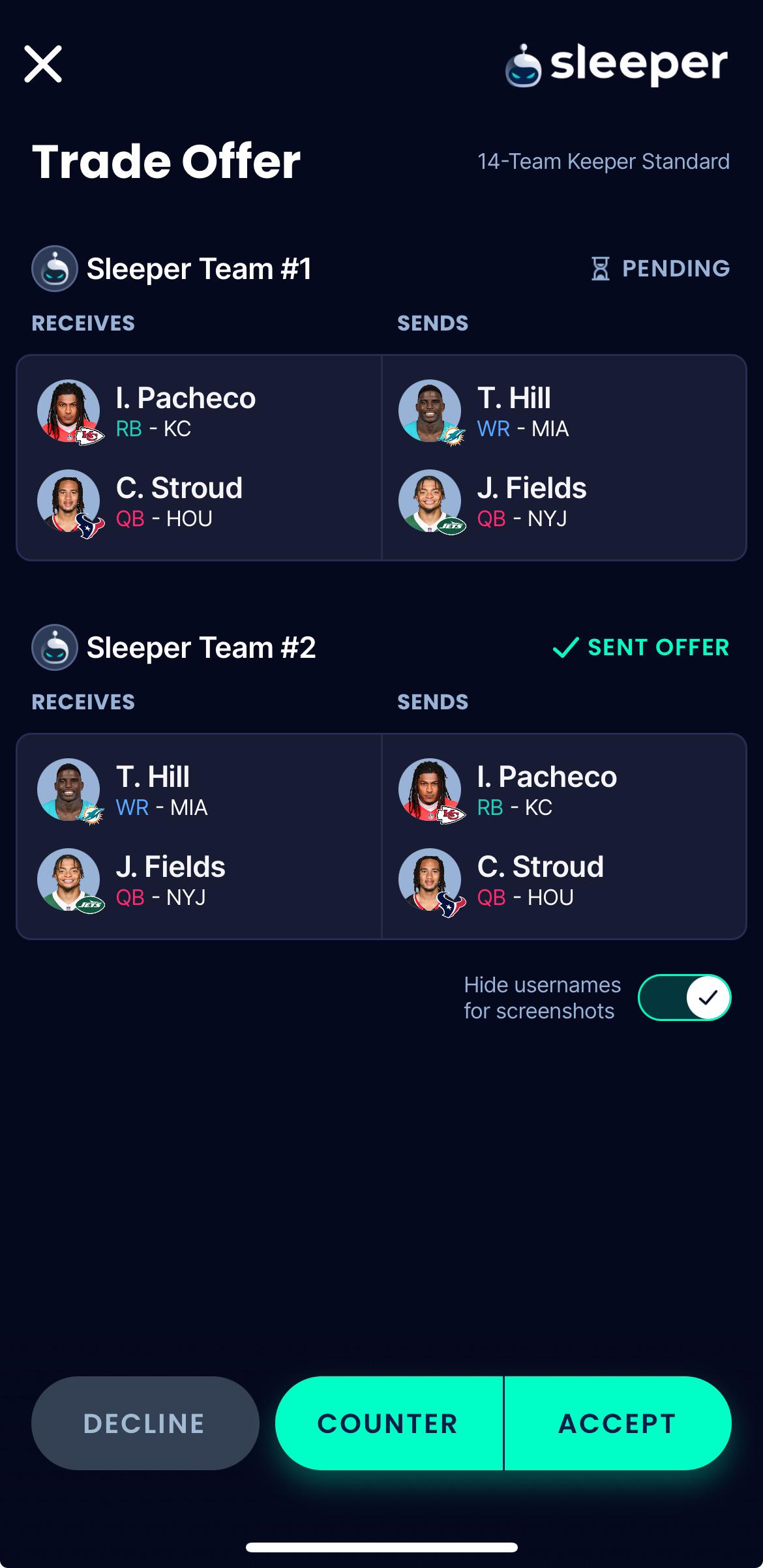
Task: Decline the trade offer
Action: (145, 1423)
